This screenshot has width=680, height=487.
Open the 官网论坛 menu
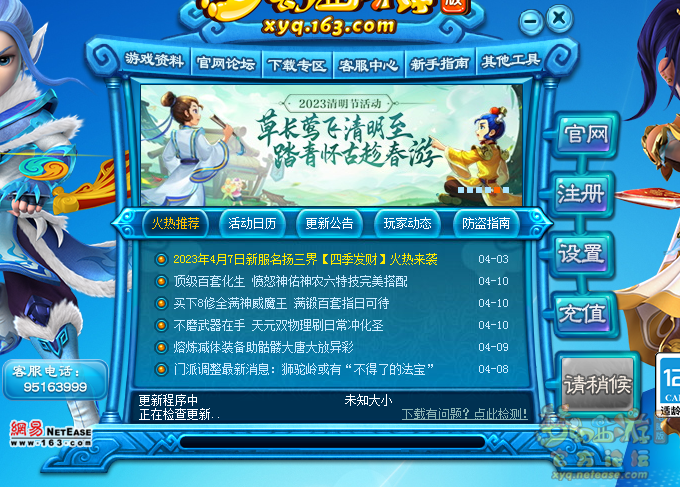click(x=225, y=63)
